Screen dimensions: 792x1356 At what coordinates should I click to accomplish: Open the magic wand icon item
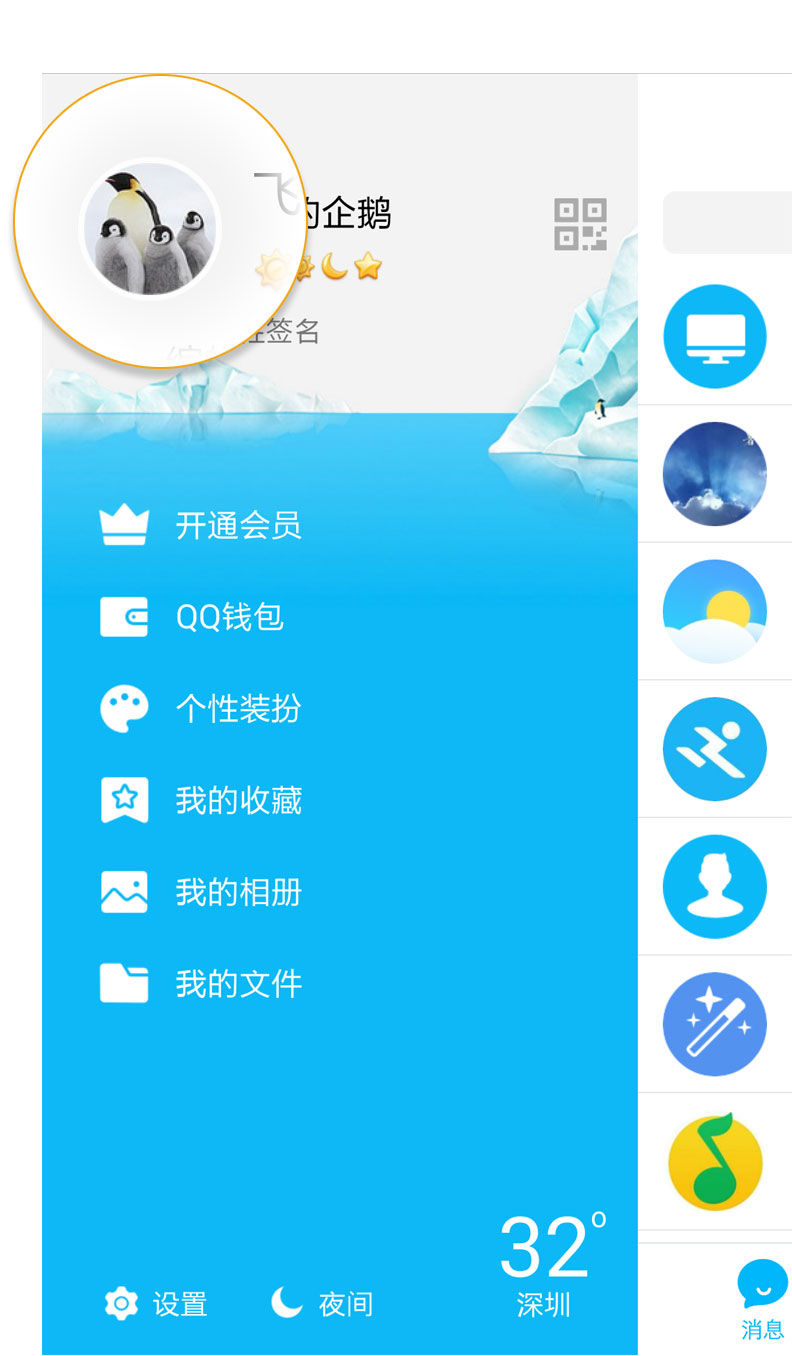[x=714, y=1024]
